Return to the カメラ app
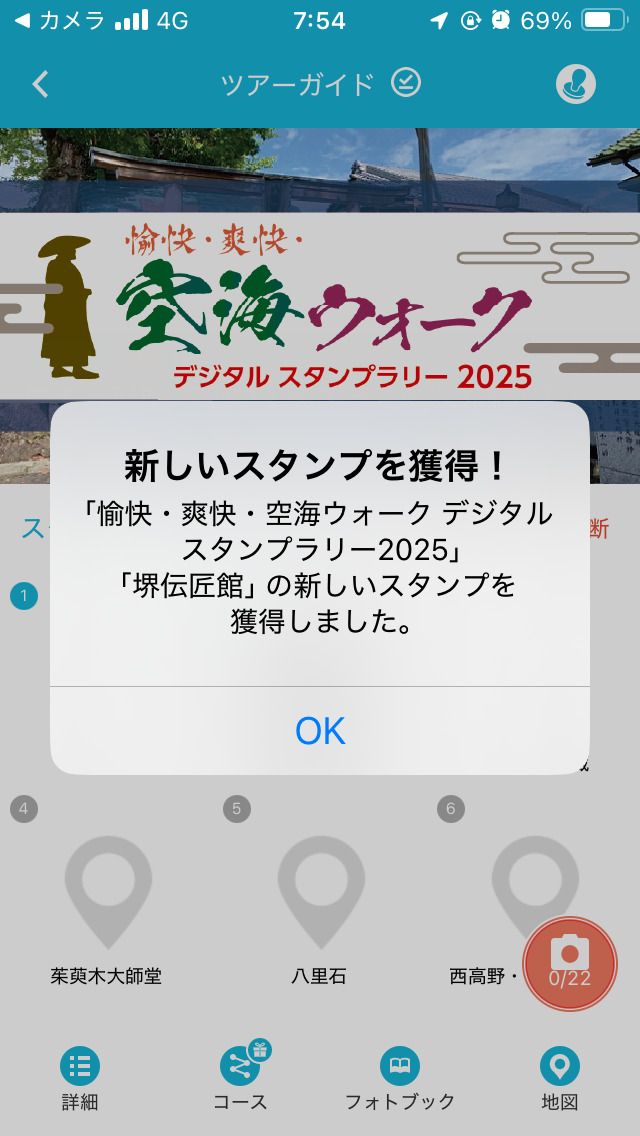Screen dimensions: 640x1136 (60, 20)
